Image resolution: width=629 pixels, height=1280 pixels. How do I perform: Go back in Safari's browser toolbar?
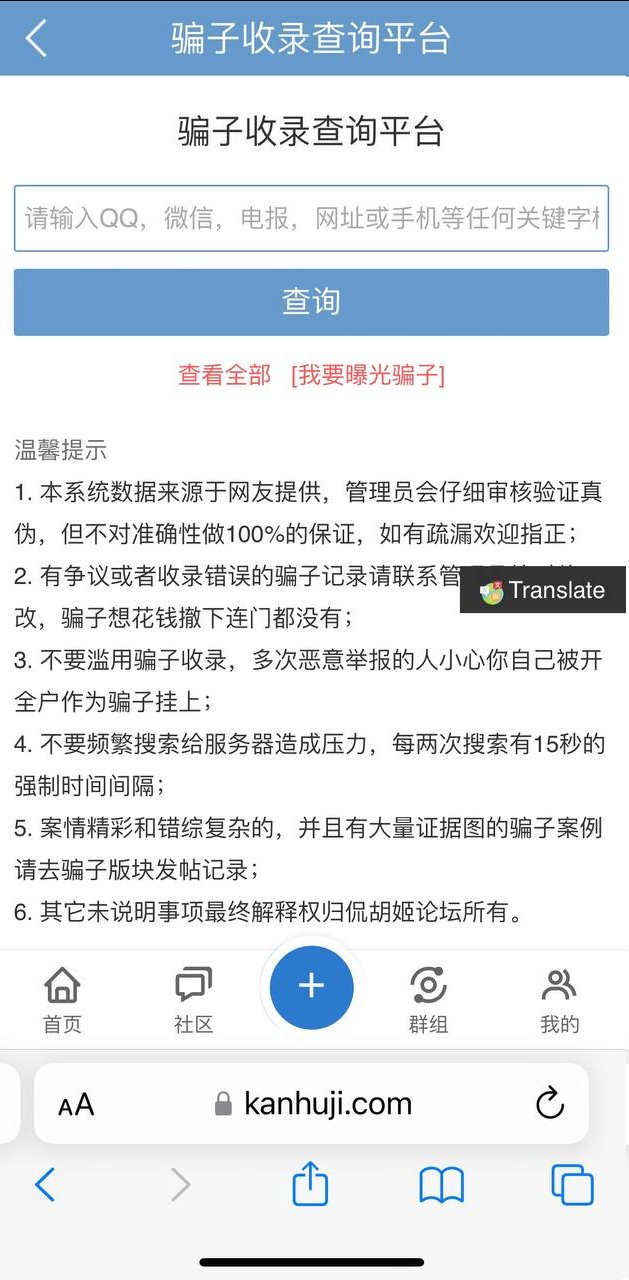[x=45, y=1185]
